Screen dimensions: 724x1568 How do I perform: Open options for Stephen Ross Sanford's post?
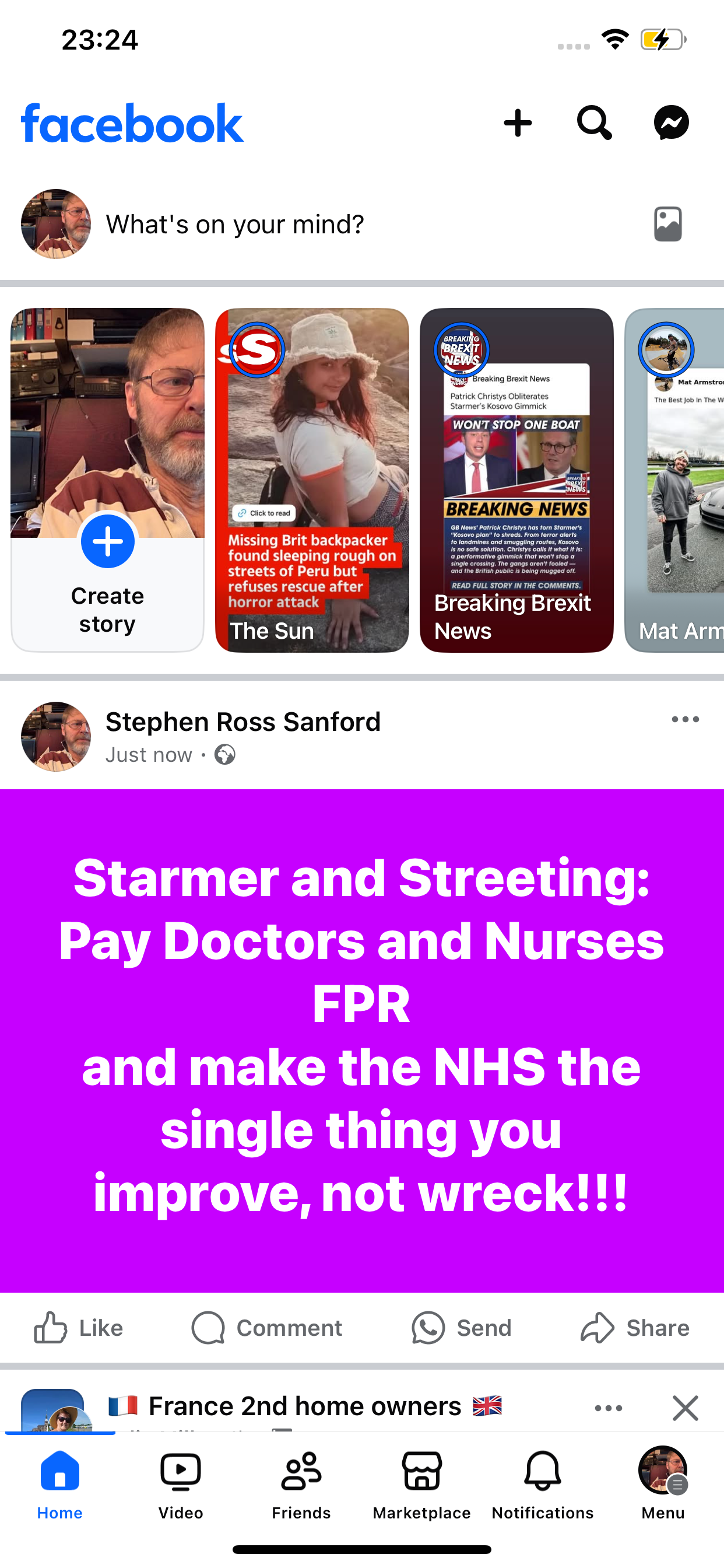tap(685, 719)
